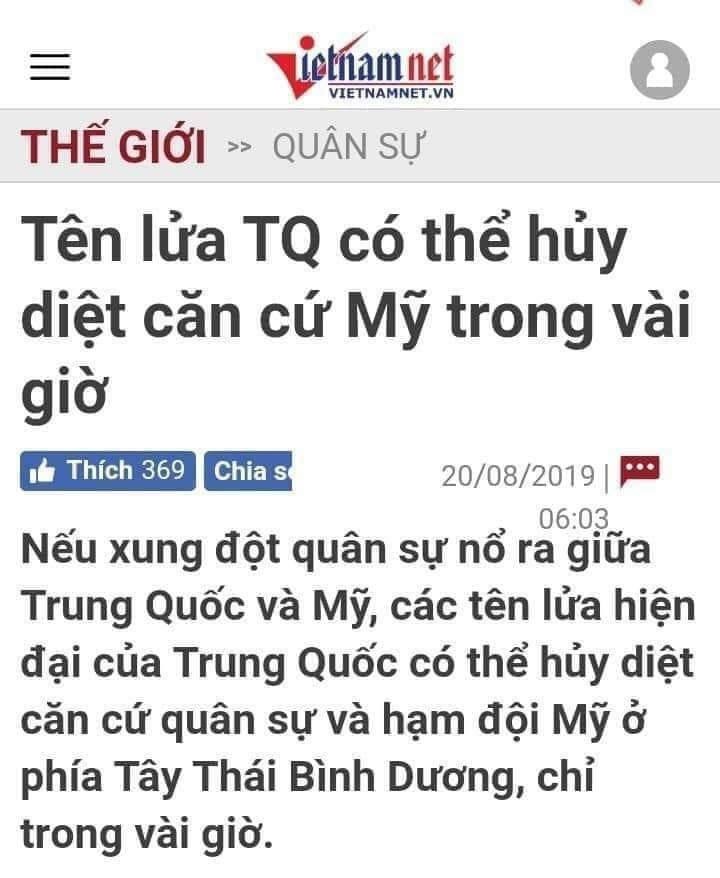Open the THẾ GIỚI section
720x878 pixels.
(114, 147)
